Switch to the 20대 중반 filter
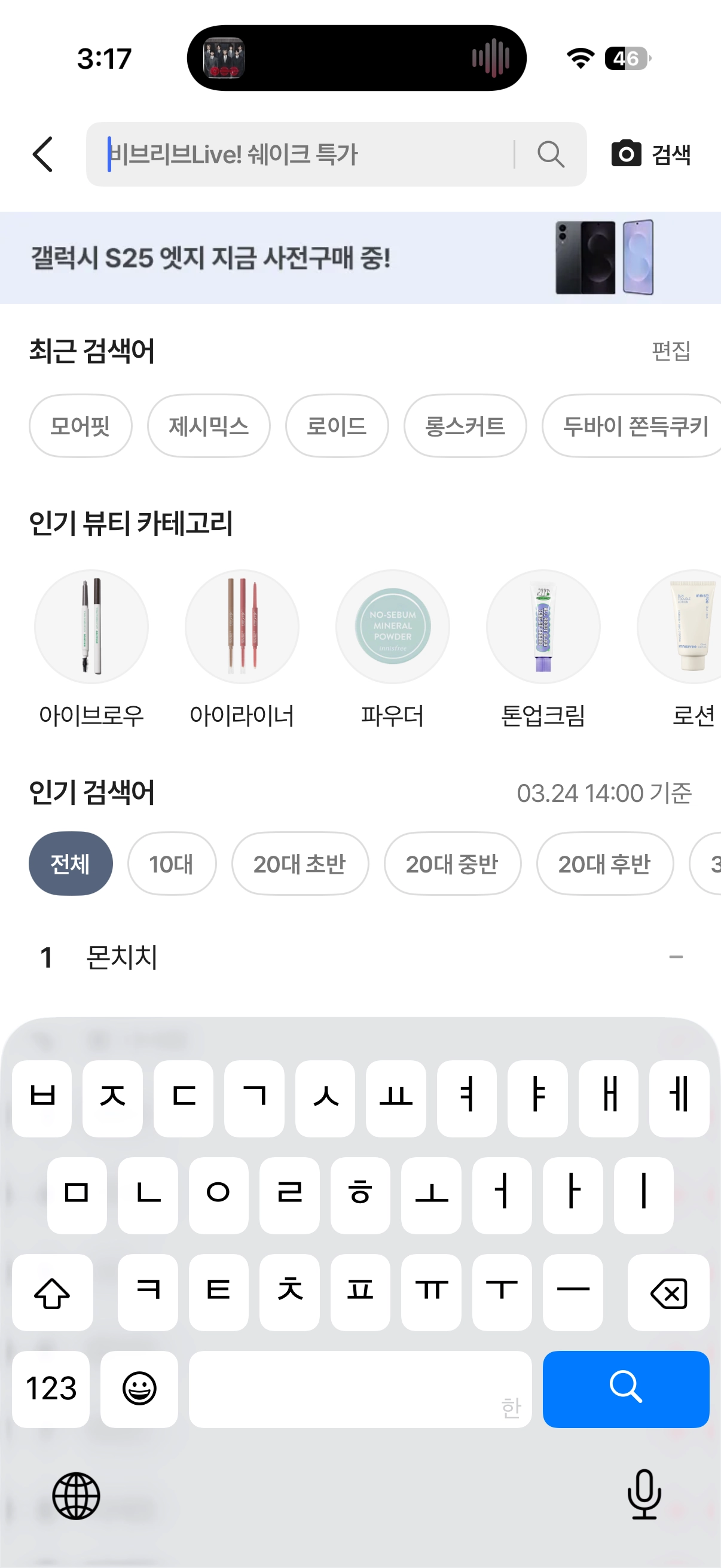Screen dimensions: 721x1568 click(x=452, y=864)
